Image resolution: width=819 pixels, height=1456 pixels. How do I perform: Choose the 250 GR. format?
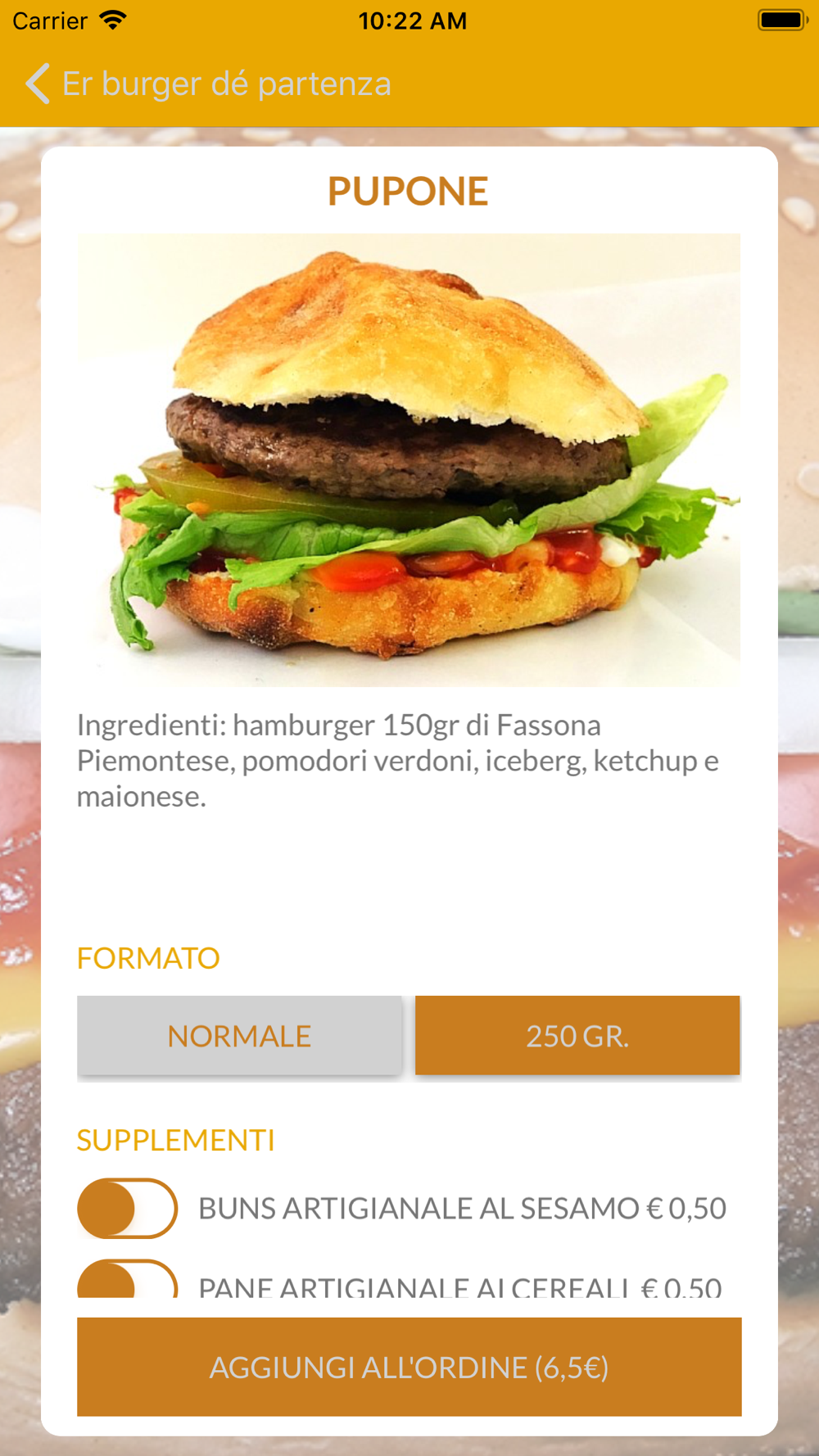pos(577,1036)
